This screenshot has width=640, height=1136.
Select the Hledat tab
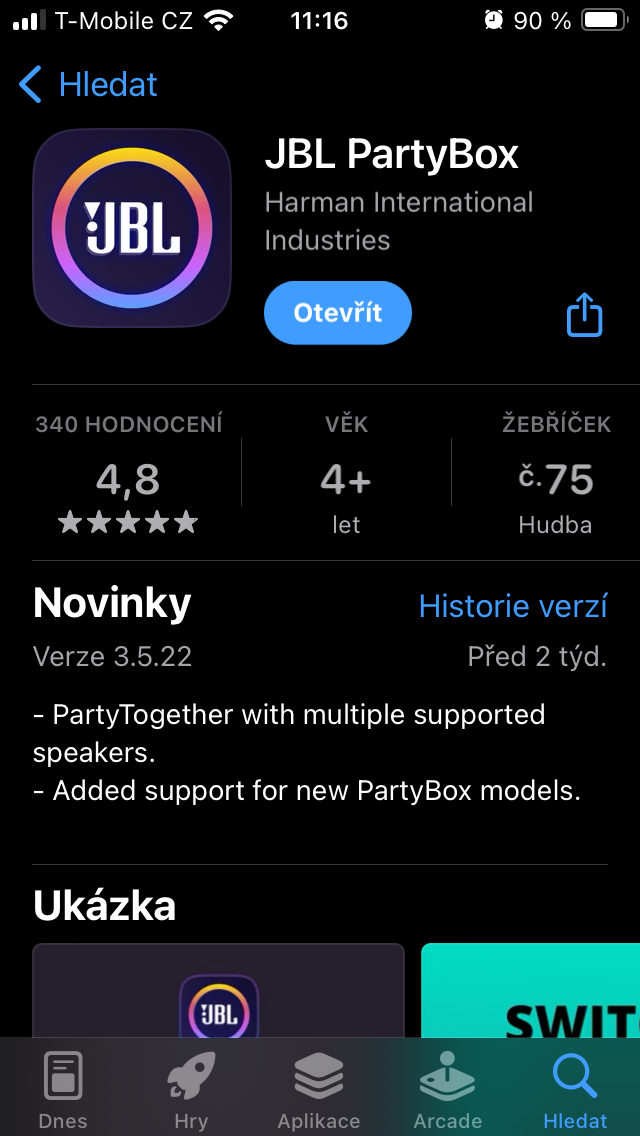[575, 1090]
